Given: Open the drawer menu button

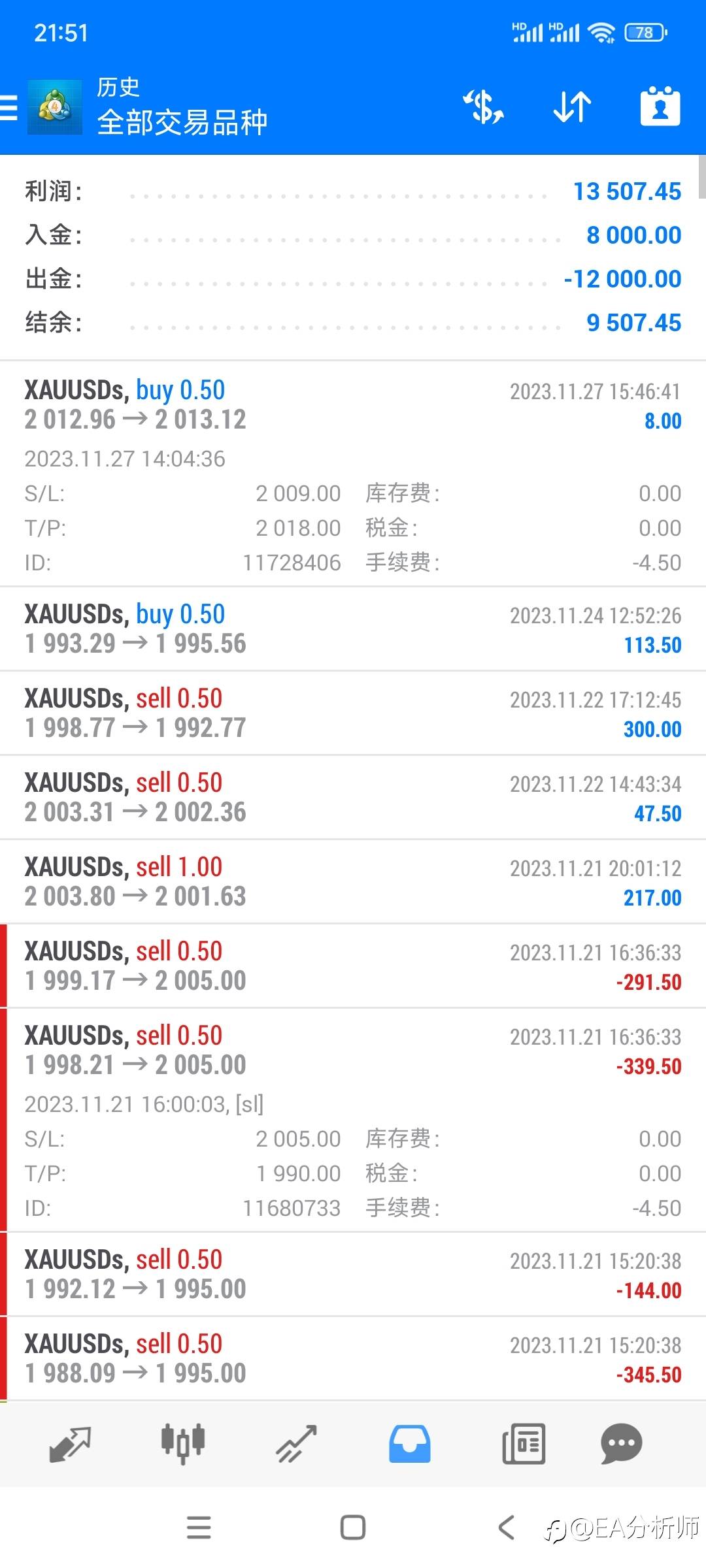Looking at the screenshot, I should click(x=9, y=107).
